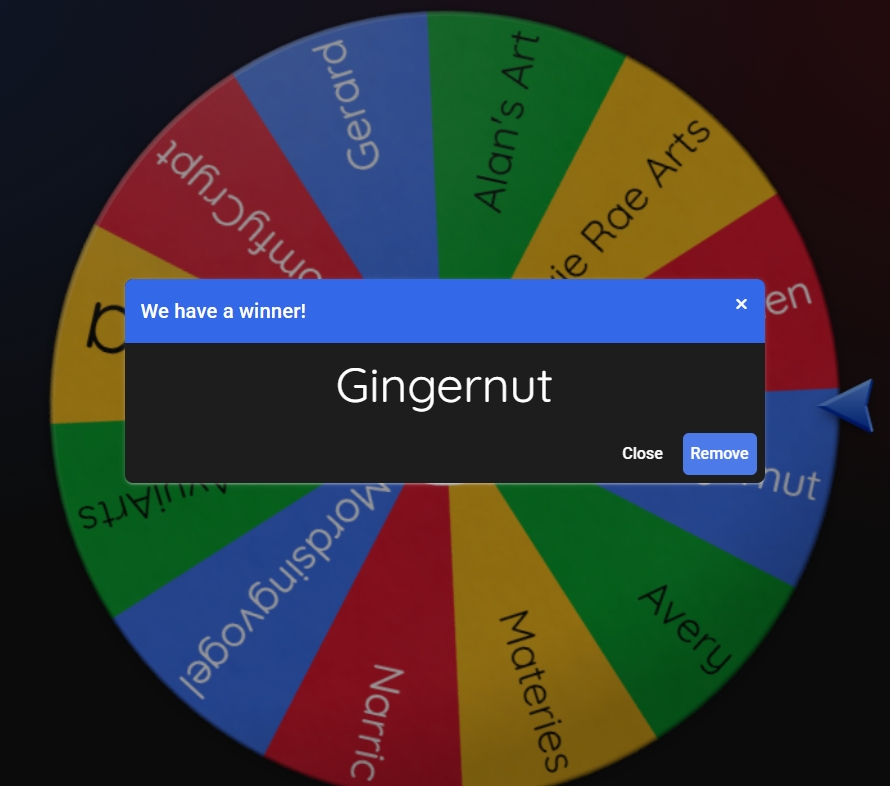
Task: Dismiss the winner dialog with the X
Action: coord(741,304)
